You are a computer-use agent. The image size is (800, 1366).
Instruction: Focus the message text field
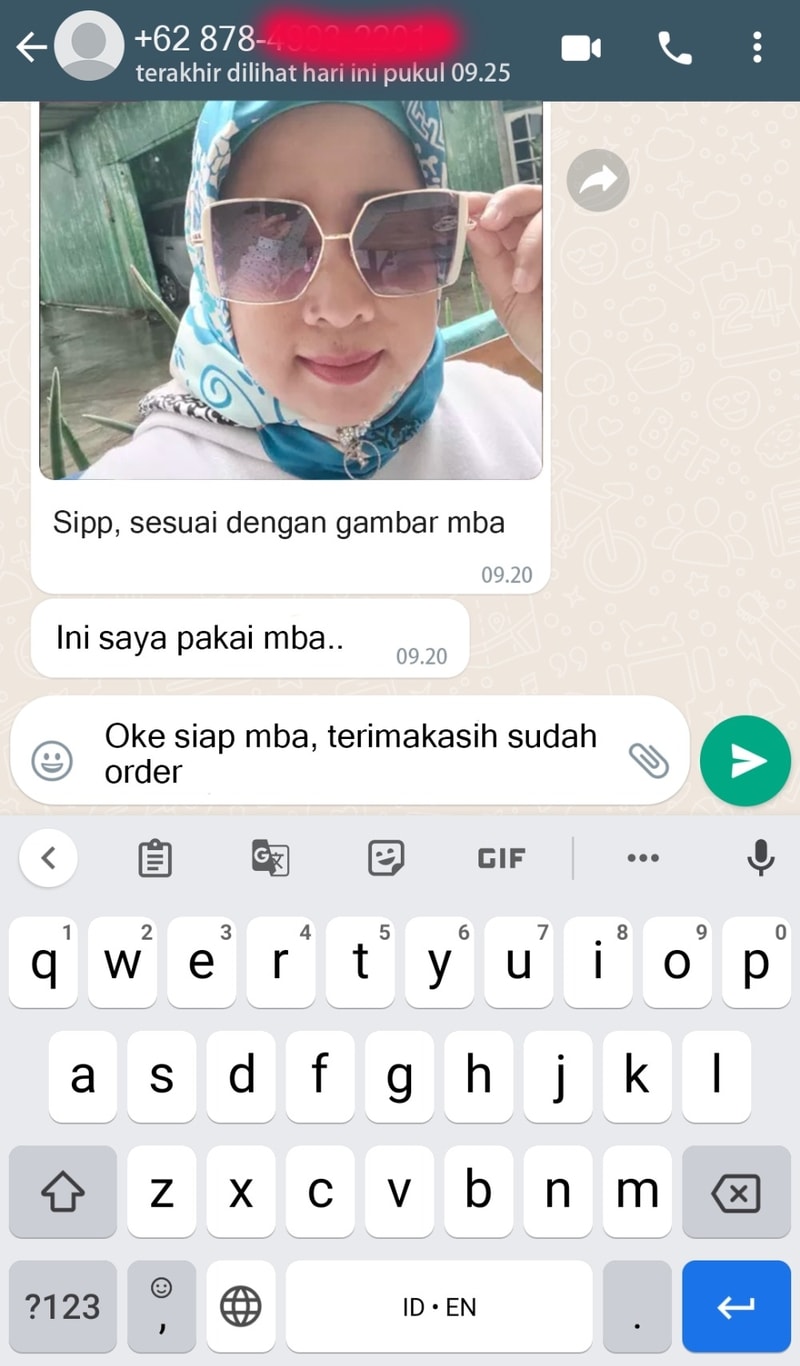coord(350,753)
